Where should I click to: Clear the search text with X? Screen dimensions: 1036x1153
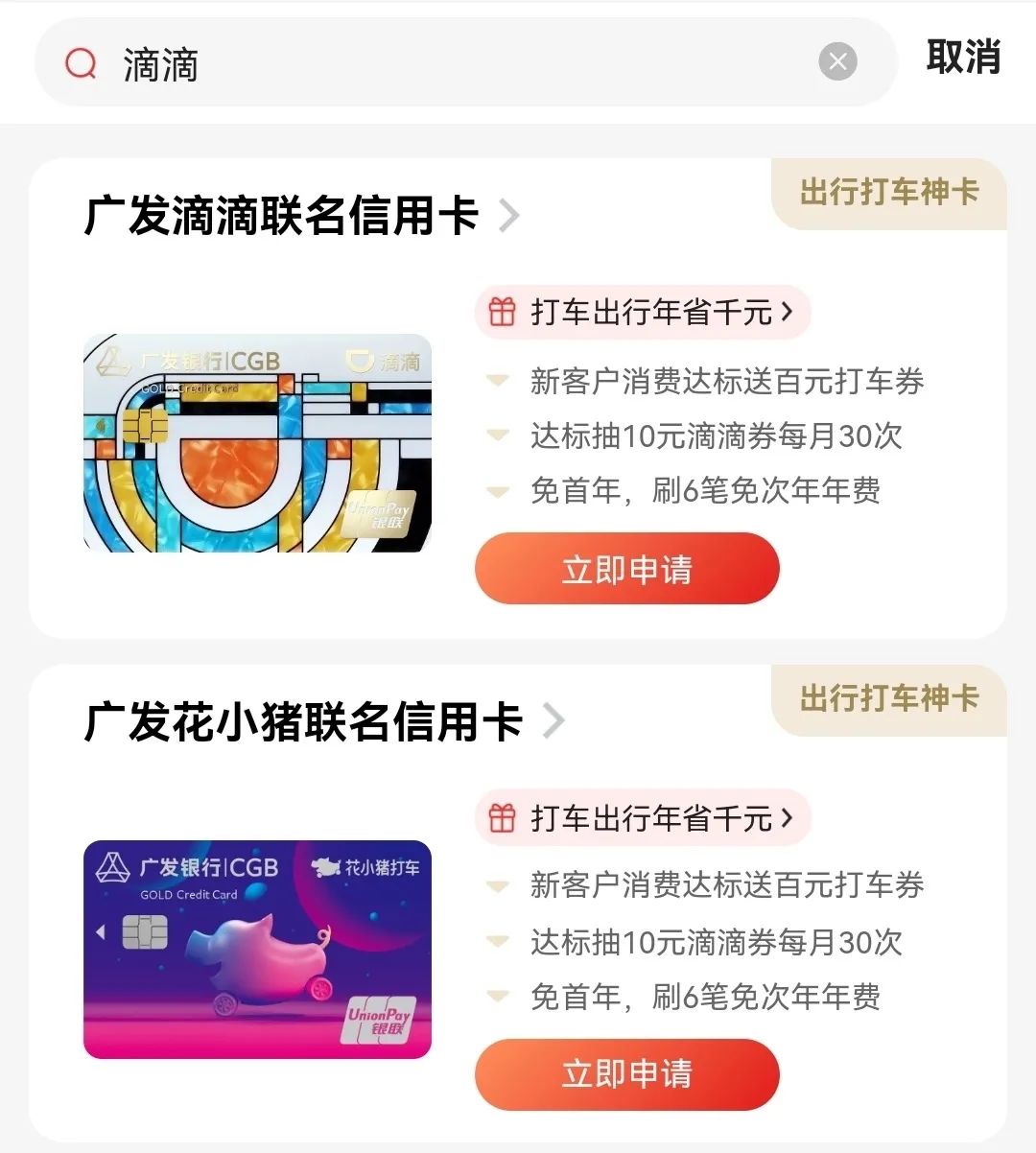point(836,62)
